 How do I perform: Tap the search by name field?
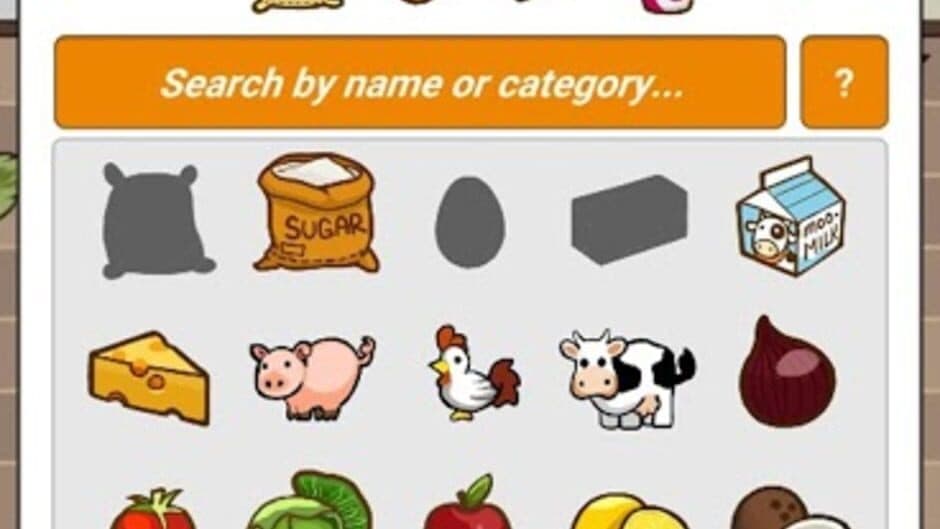click(420, 83)
